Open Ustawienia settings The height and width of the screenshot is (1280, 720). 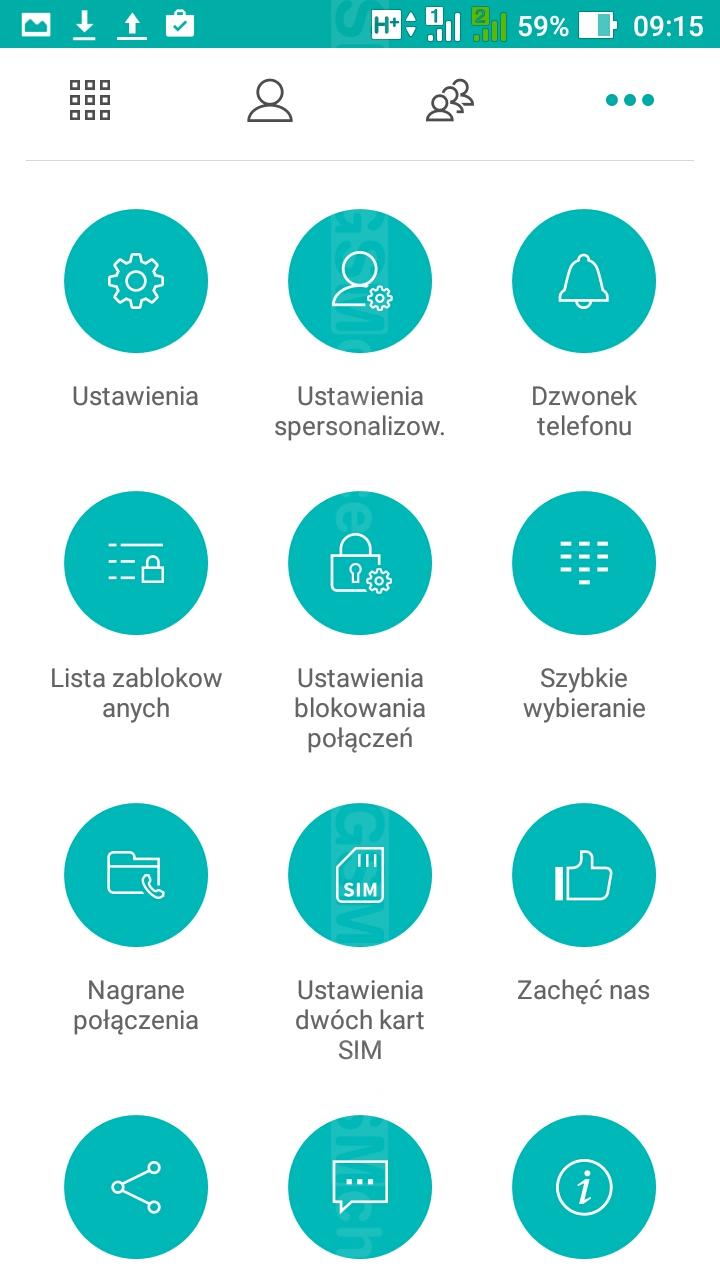click(x=136, y=281)
